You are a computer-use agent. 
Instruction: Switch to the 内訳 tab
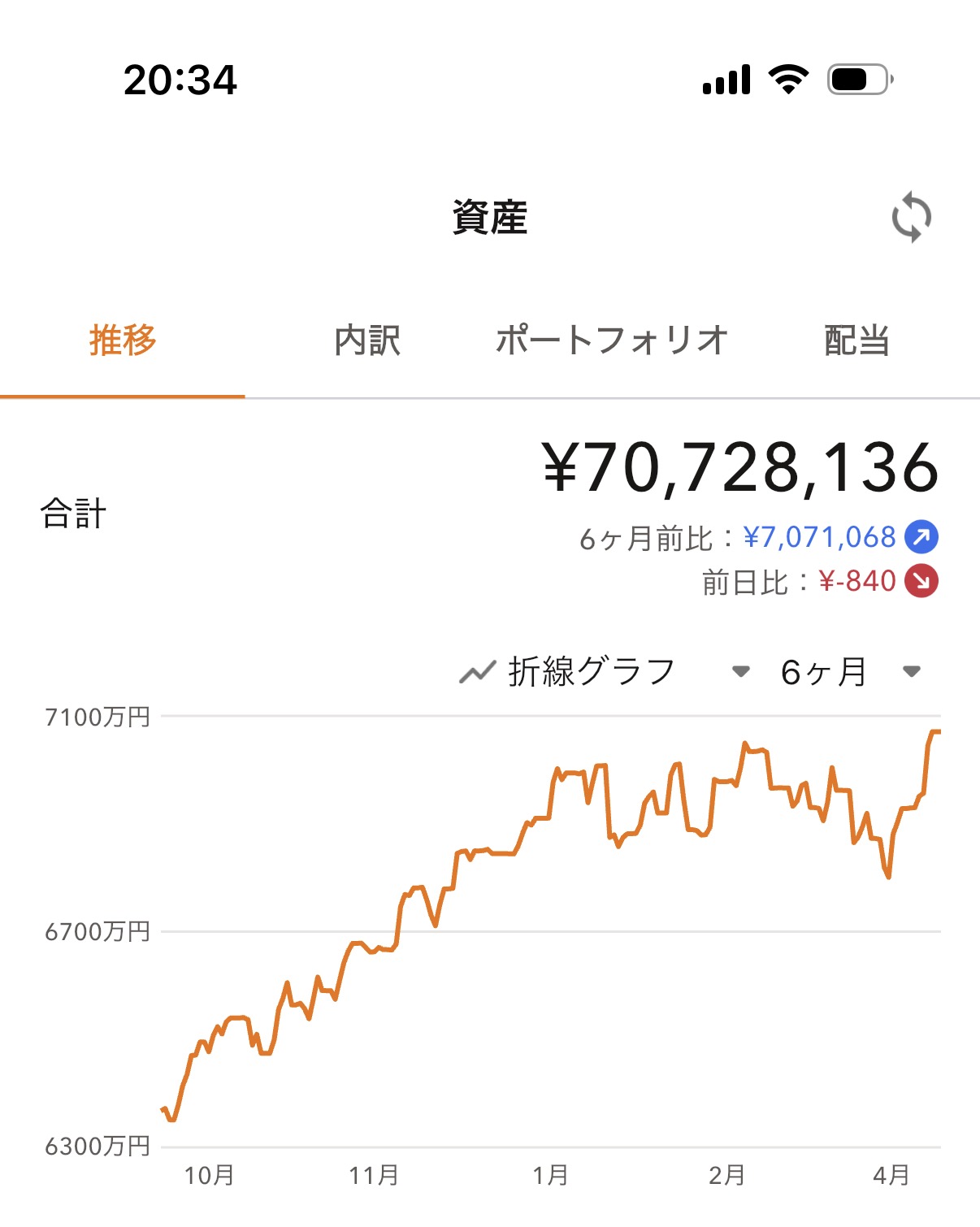point(367,340)
